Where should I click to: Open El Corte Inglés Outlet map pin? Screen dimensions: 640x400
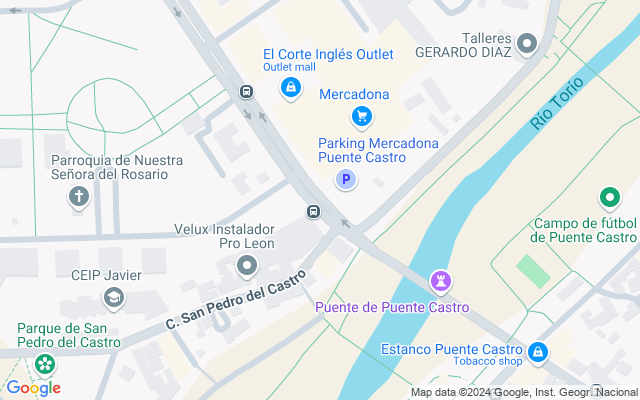290,88
